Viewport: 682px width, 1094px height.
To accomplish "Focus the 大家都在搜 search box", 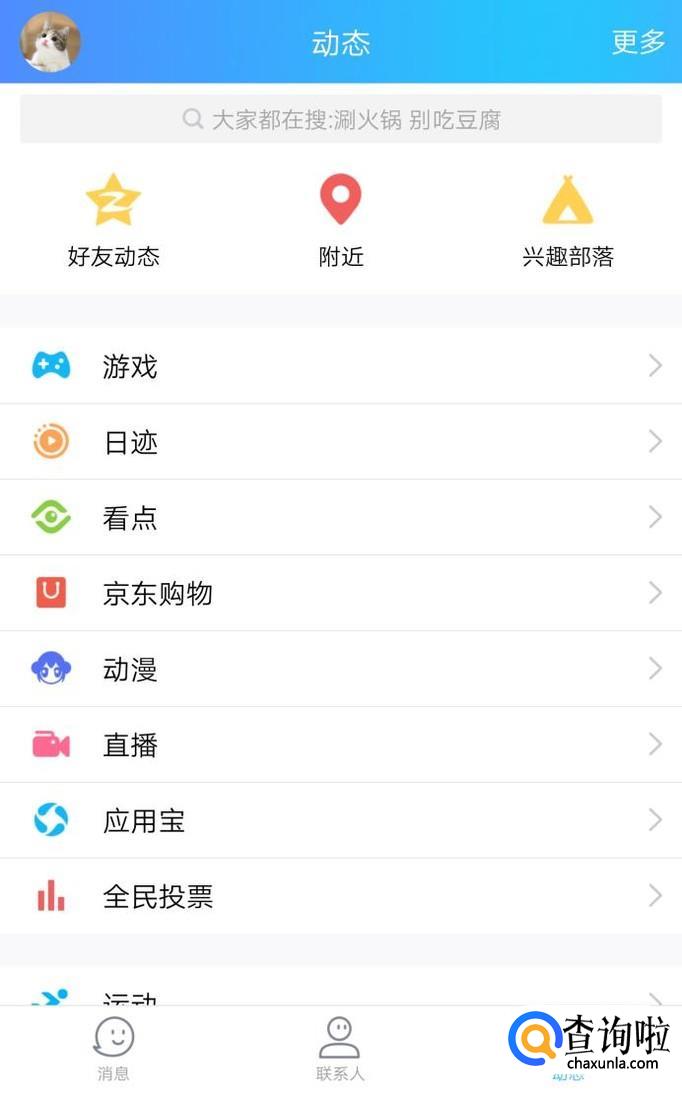I will click(x=341, y=120).
